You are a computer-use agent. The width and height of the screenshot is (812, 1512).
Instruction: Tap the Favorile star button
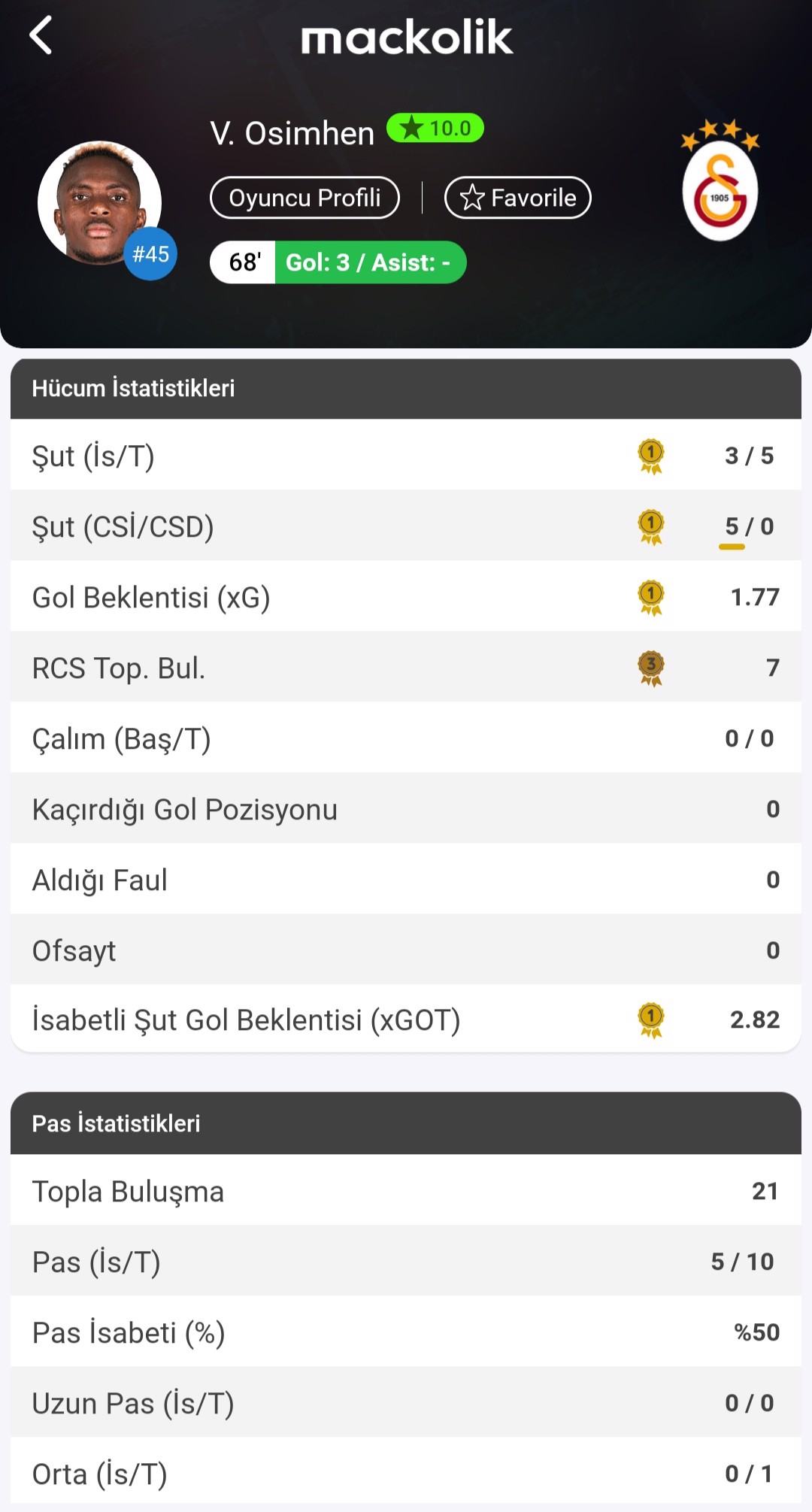(x=518, y=198)
